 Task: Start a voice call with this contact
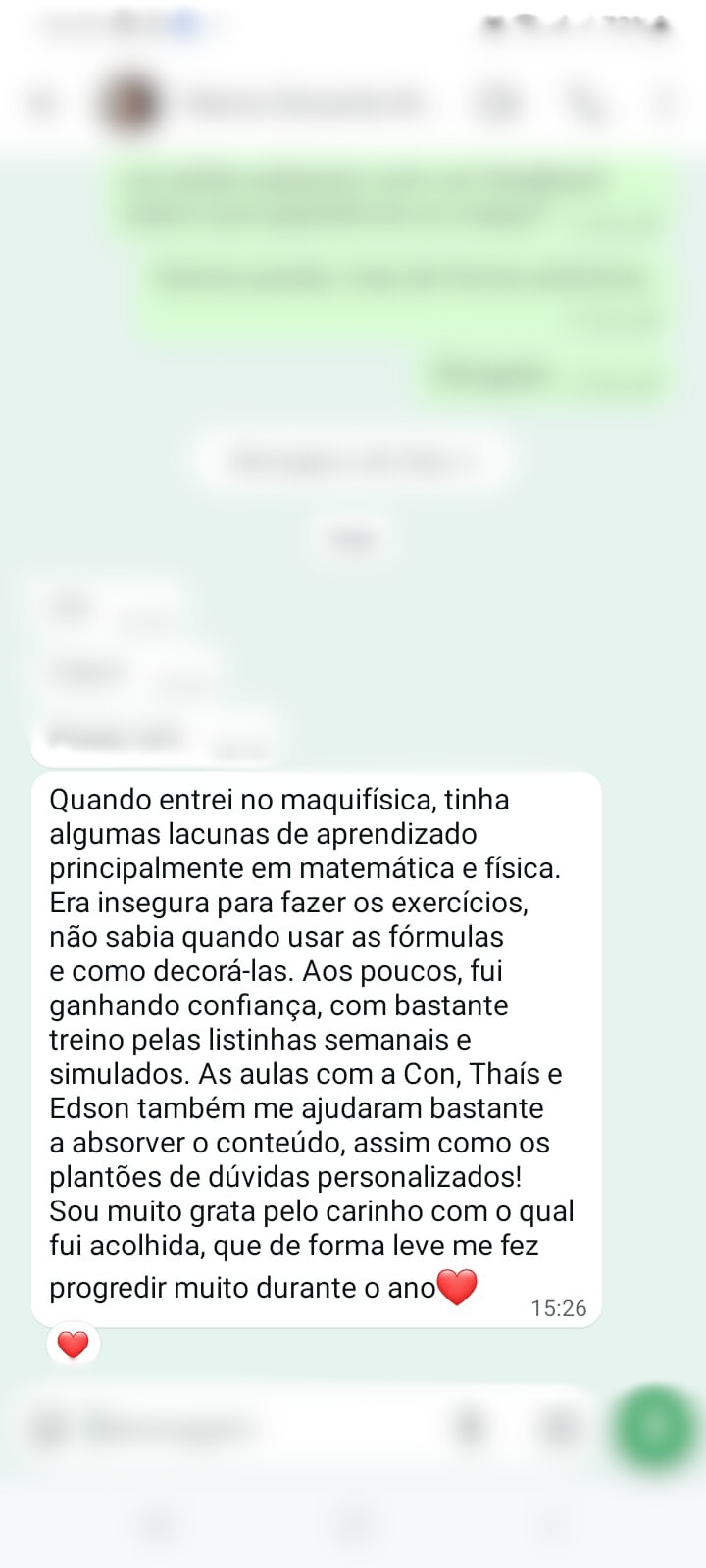585,102
